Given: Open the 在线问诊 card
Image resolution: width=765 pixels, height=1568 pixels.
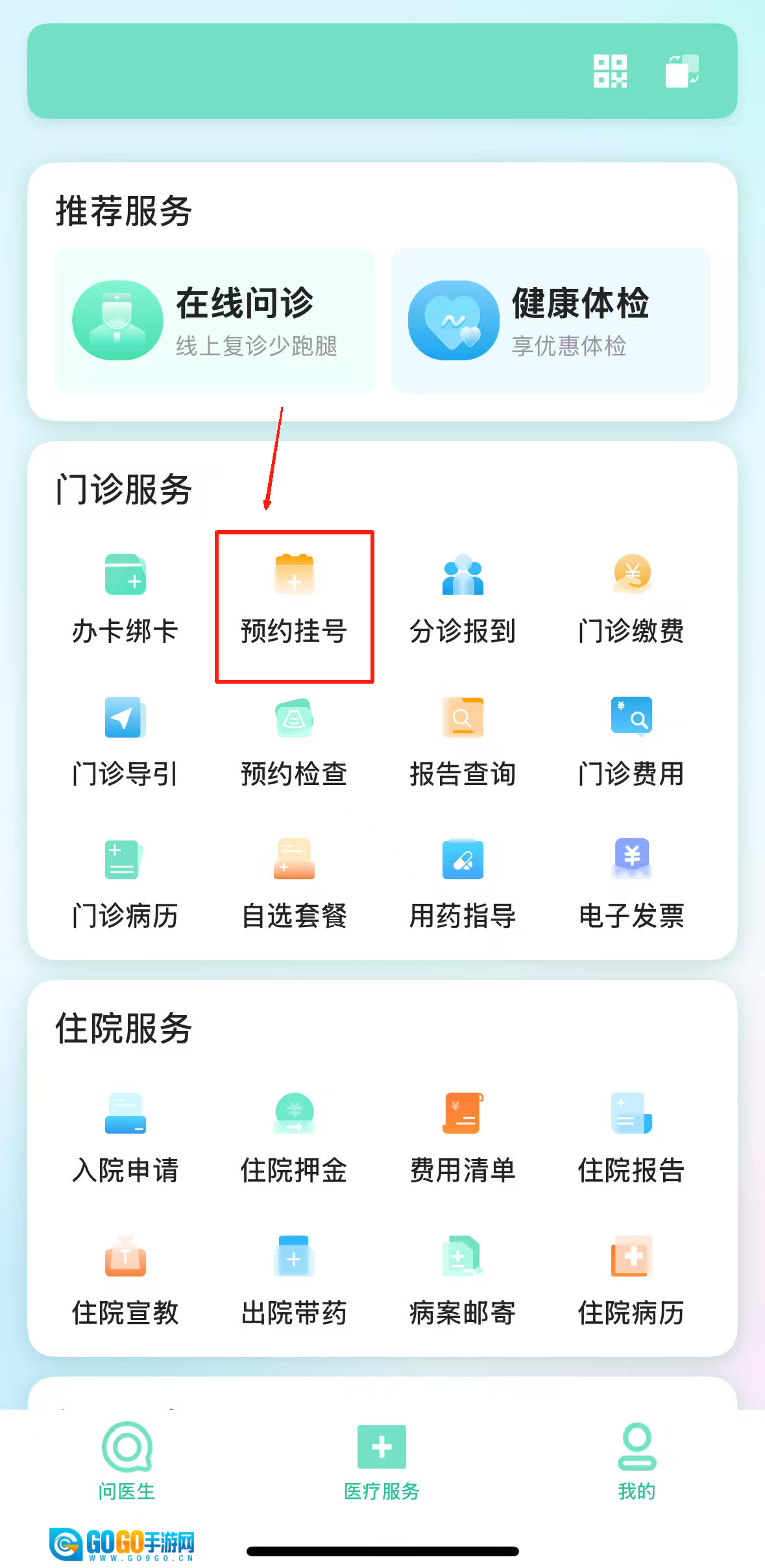Looking at the screenshot, I should pos(215,321).
